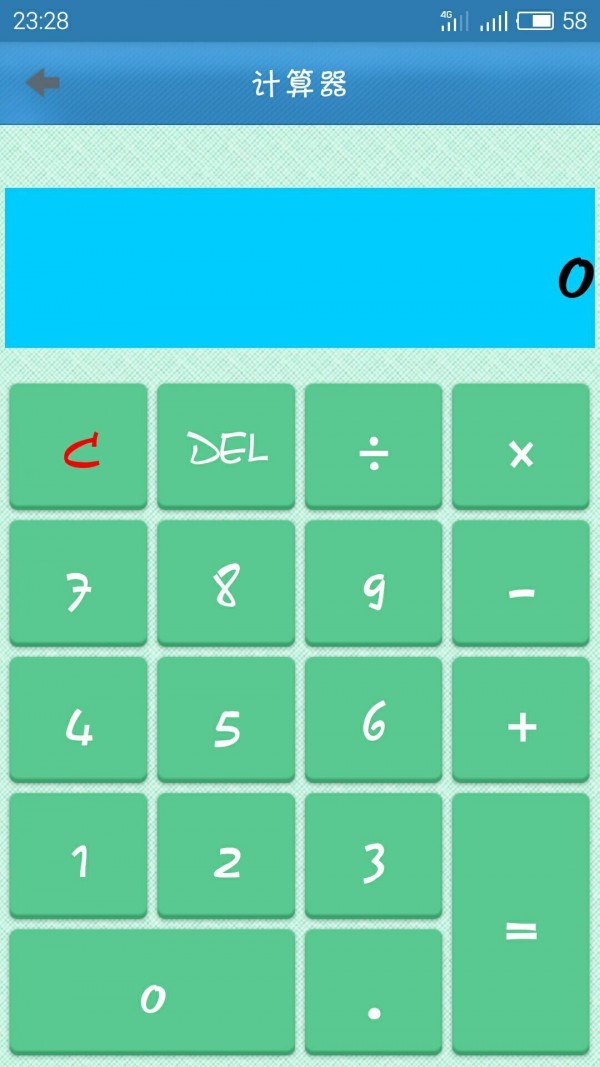Image resolution: width=600 pixels, height=1067 pixels.
Task: Enter the digit 3
Action: (373, 856)
